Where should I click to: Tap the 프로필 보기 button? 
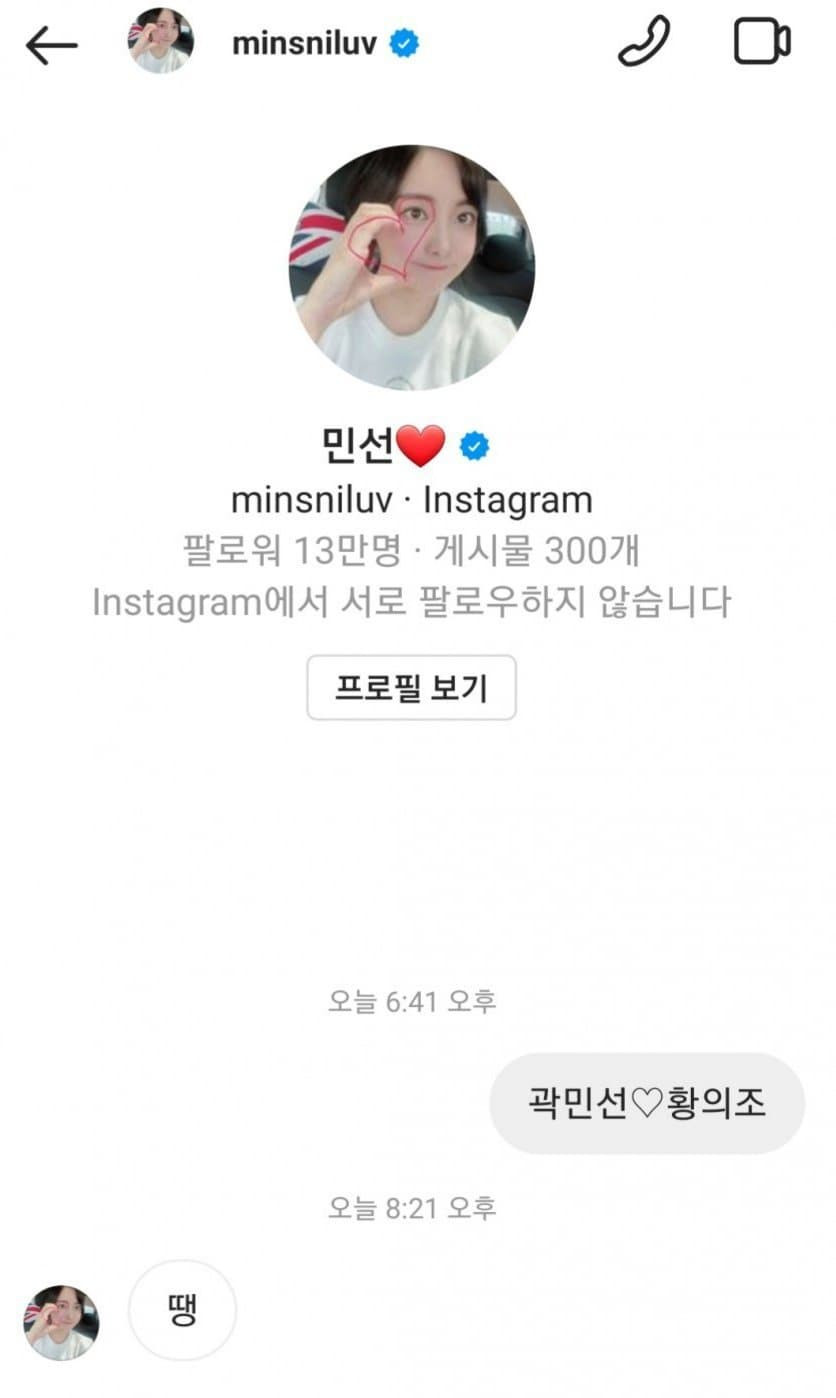(x=411, y=688)
